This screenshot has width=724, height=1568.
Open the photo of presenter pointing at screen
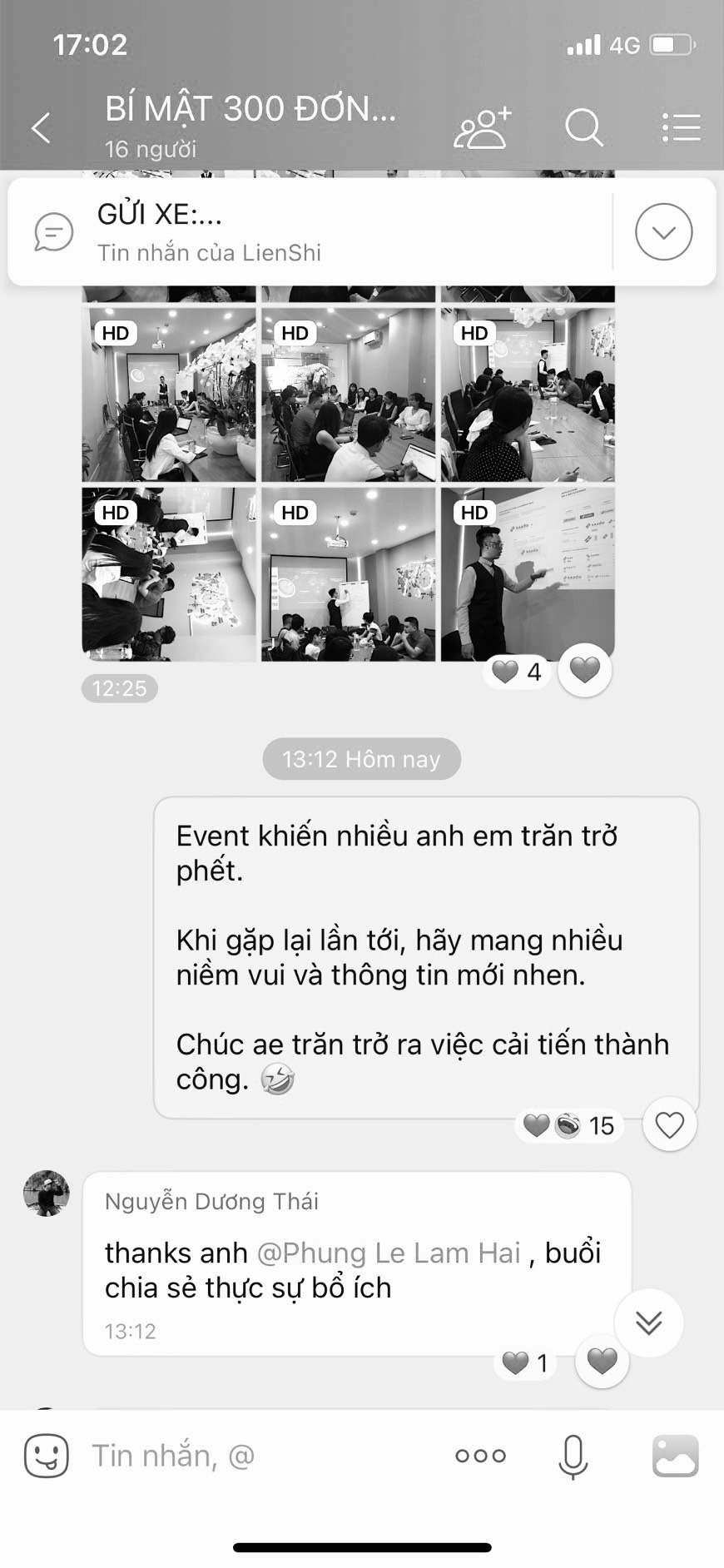(528, 574)
